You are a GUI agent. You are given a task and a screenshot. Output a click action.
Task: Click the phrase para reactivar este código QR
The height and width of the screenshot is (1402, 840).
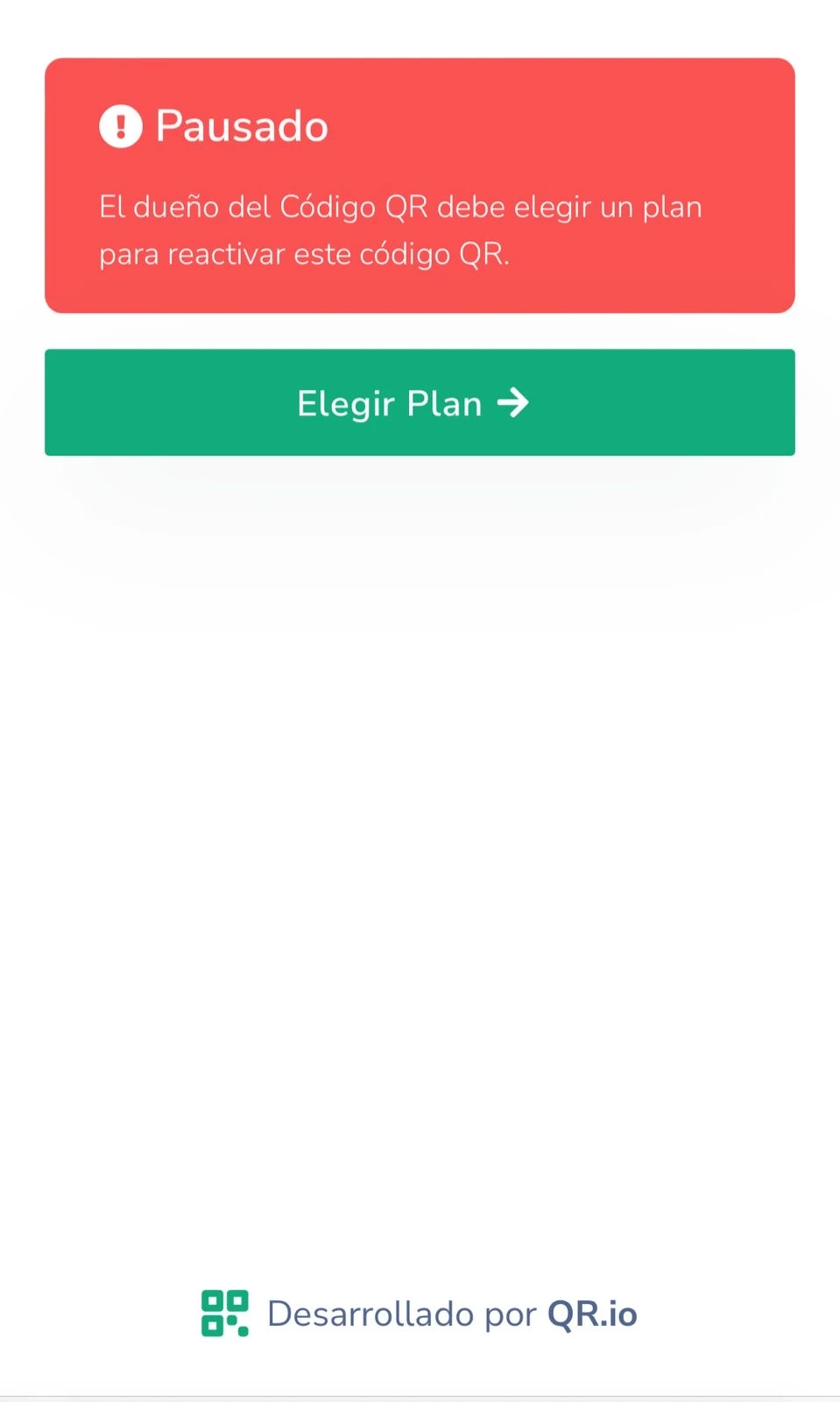304,254
